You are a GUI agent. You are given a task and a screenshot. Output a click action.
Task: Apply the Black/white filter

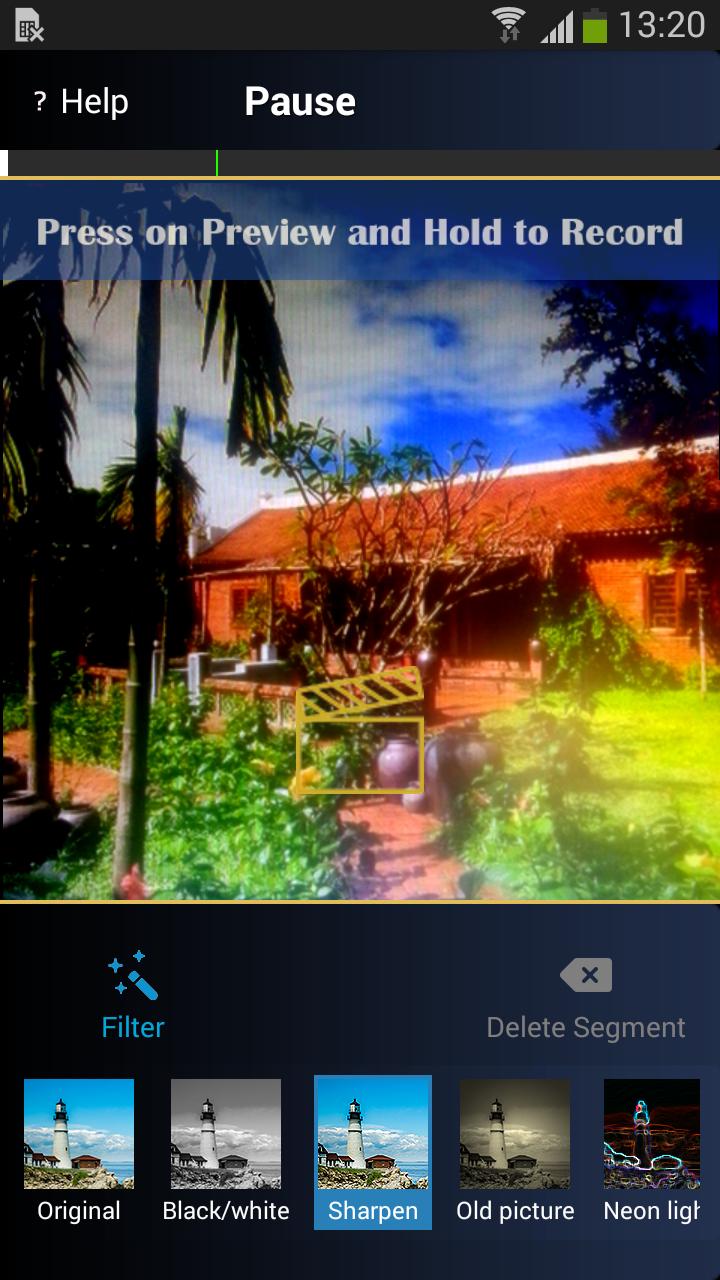point(226,1150)
